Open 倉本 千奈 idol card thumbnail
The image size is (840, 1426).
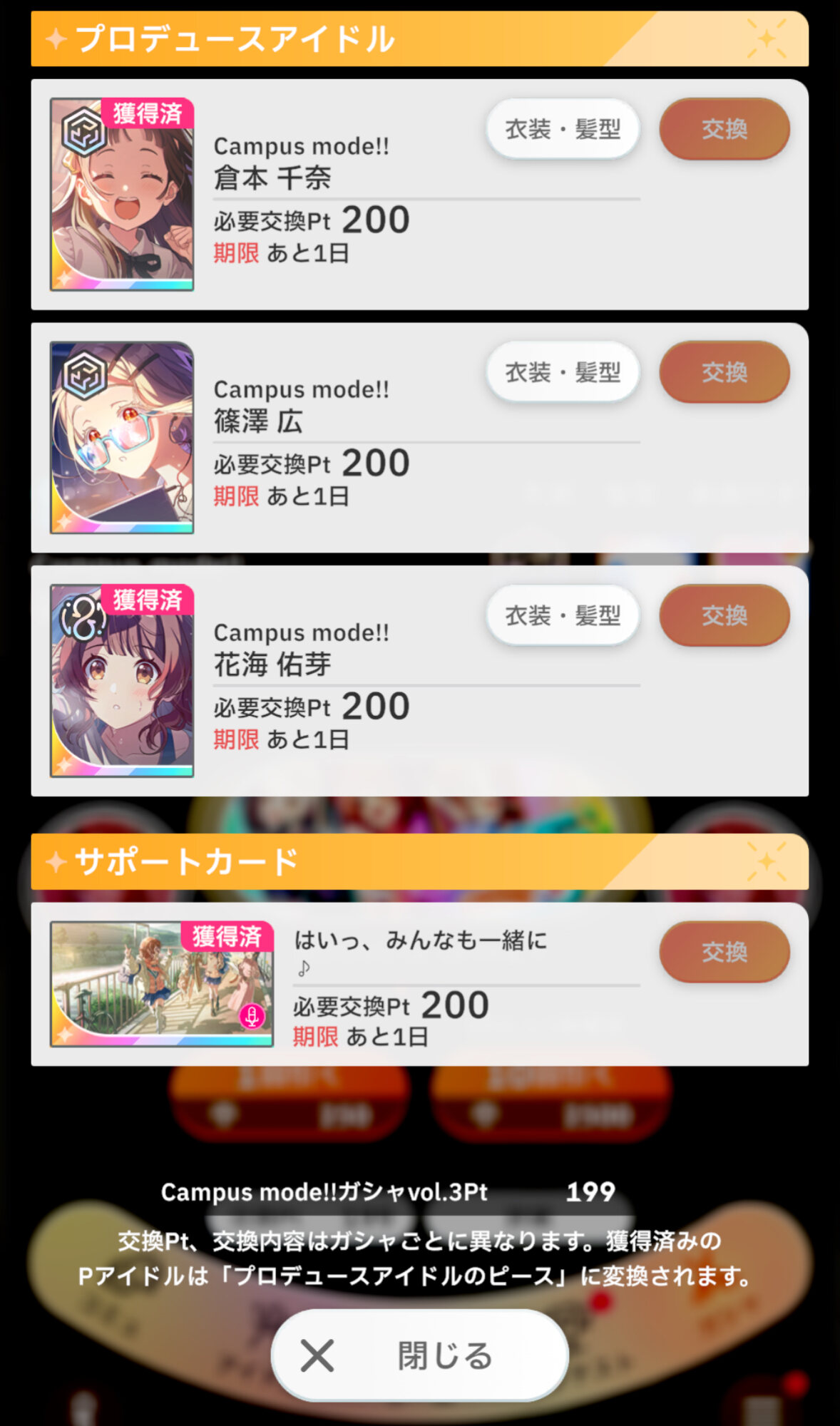122,195
